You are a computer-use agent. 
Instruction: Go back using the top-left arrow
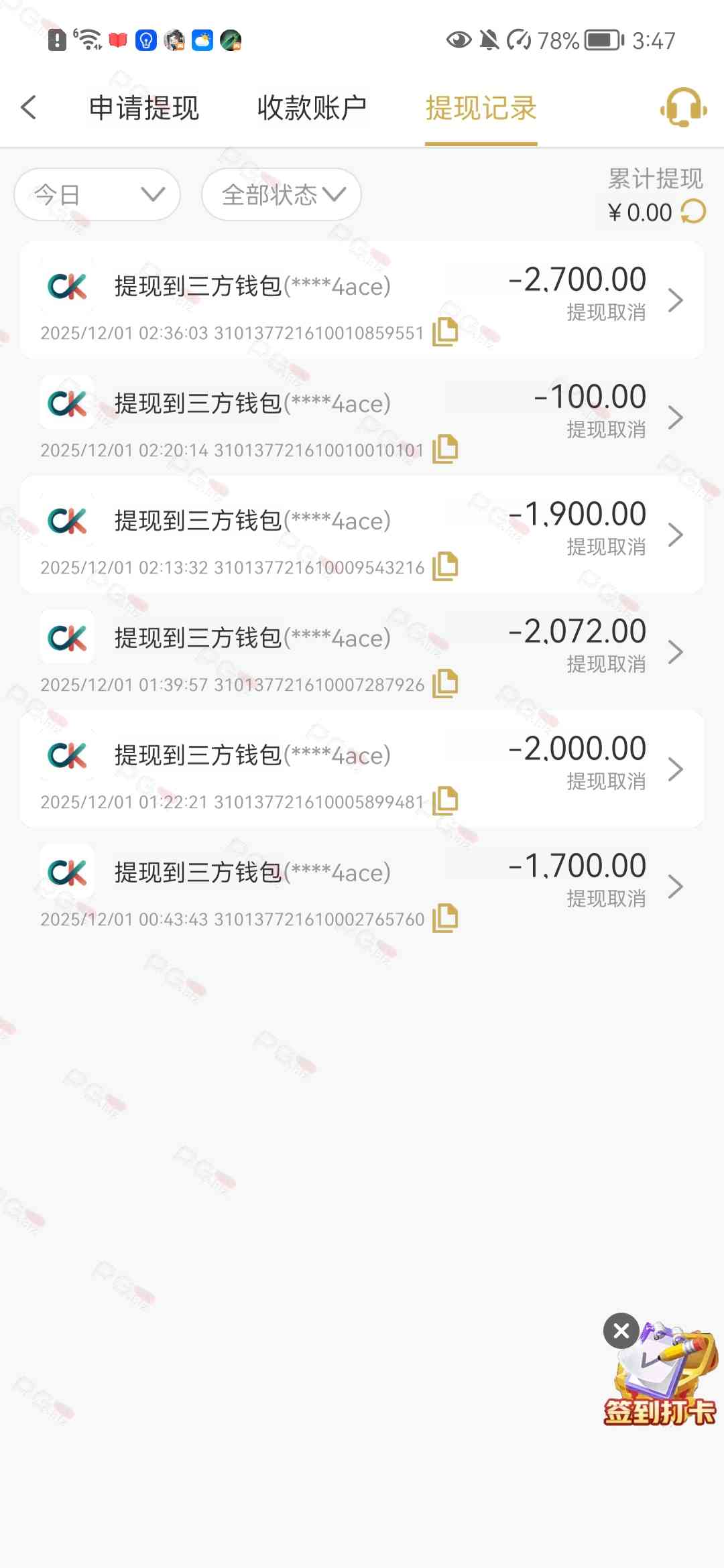click(29, 107)
